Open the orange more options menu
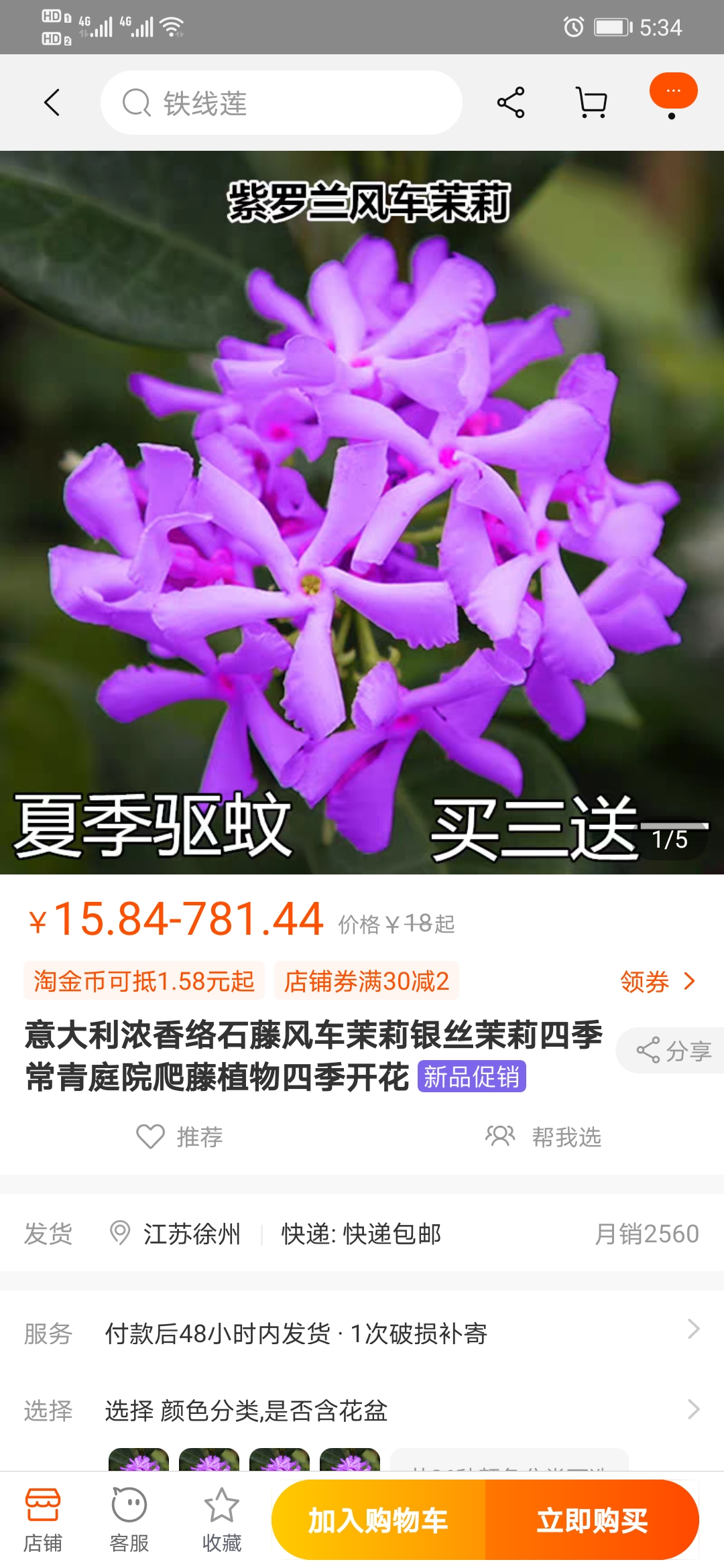724x1568 pixels. (673, 92)
